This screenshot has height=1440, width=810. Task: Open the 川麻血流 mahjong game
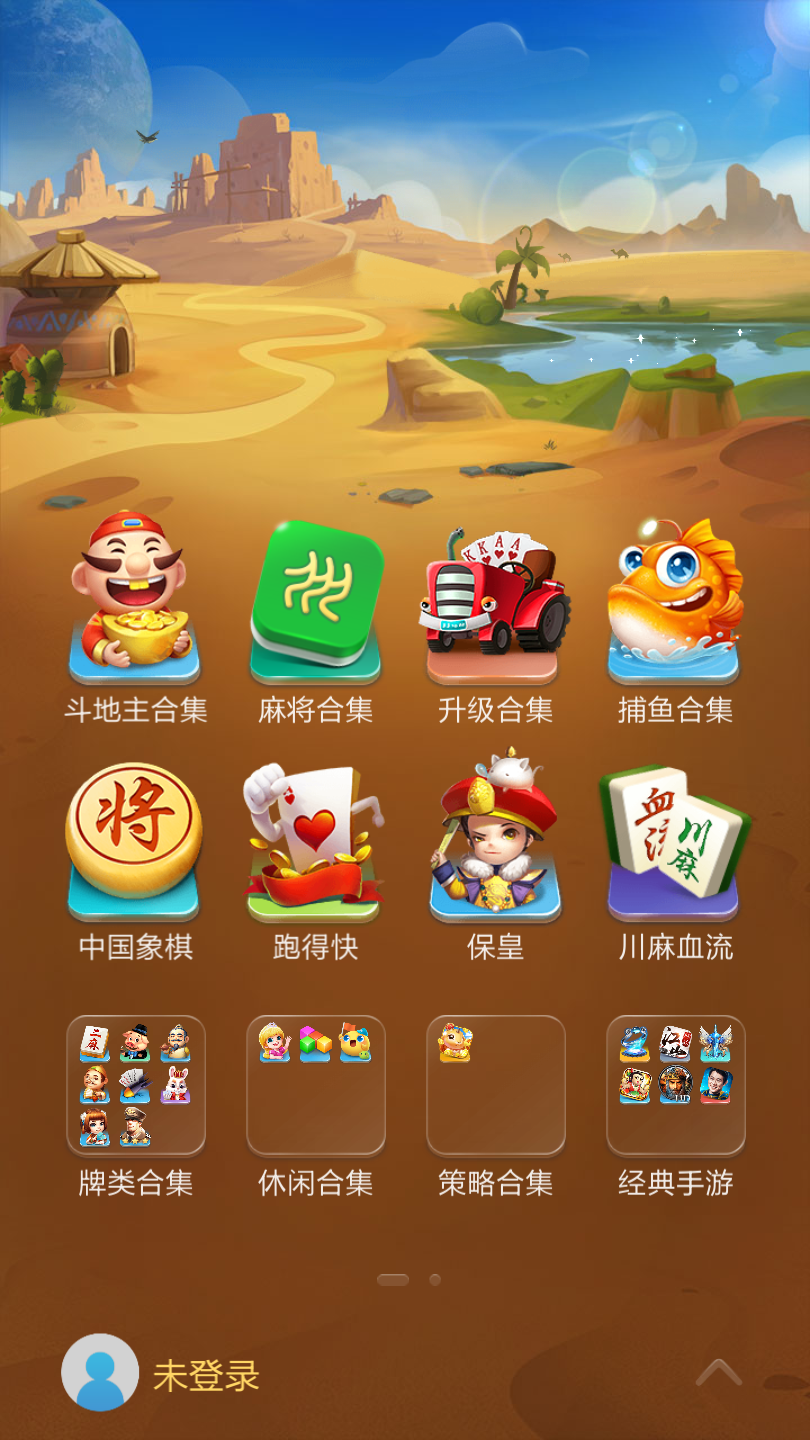[x=675, y=840]
